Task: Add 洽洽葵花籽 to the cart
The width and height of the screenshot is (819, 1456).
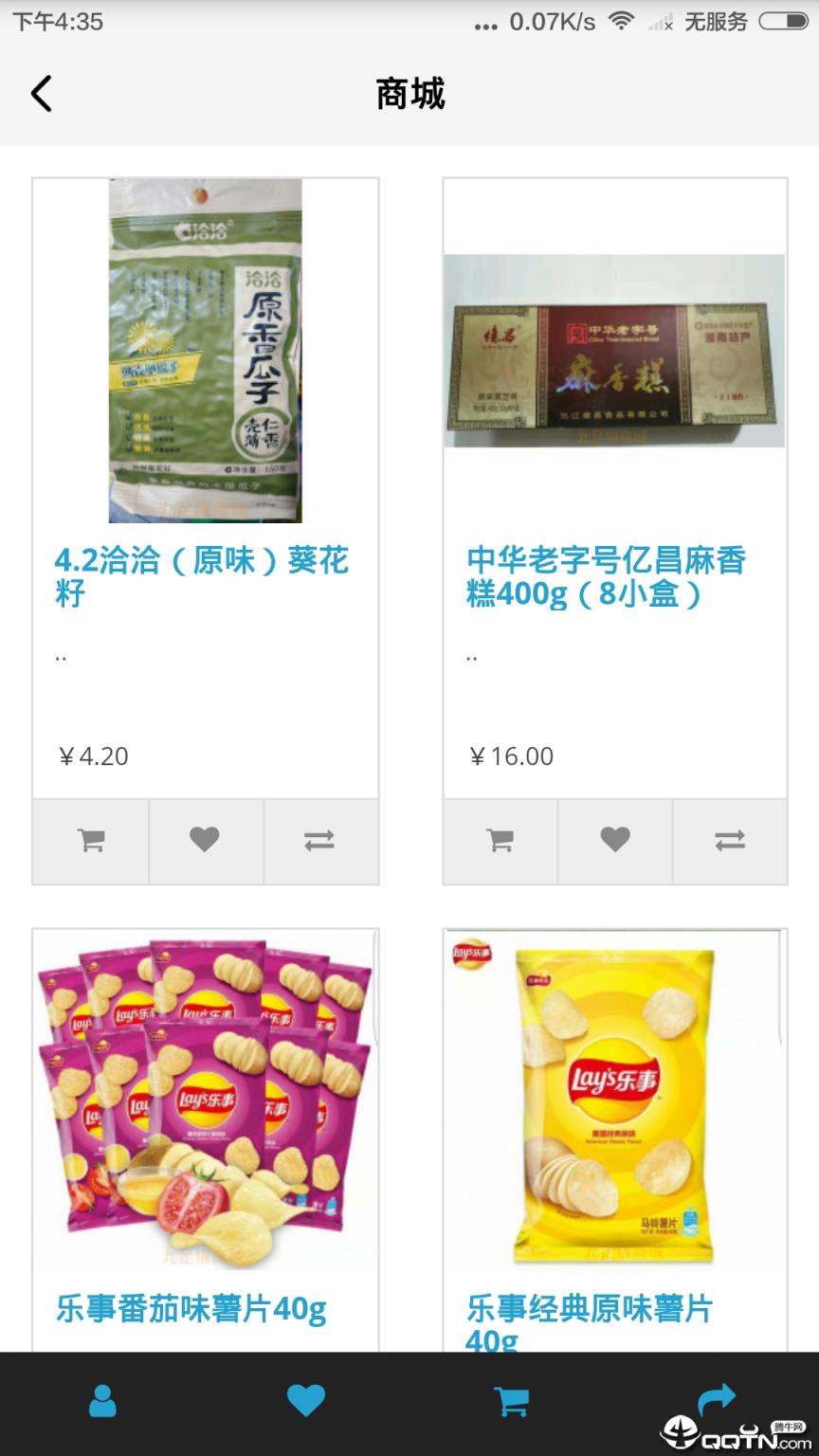Action: click(91, 841)
